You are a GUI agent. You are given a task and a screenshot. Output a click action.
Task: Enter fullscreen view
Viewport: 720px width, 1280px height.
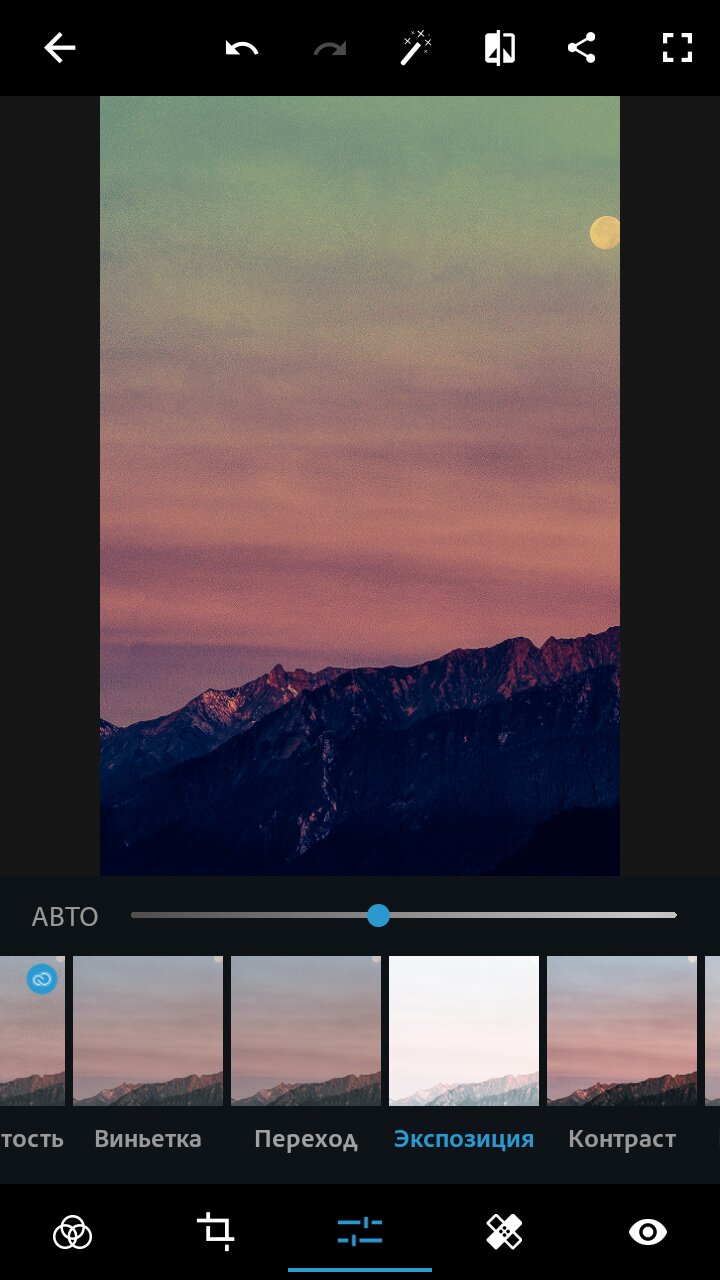click(677, 48)
